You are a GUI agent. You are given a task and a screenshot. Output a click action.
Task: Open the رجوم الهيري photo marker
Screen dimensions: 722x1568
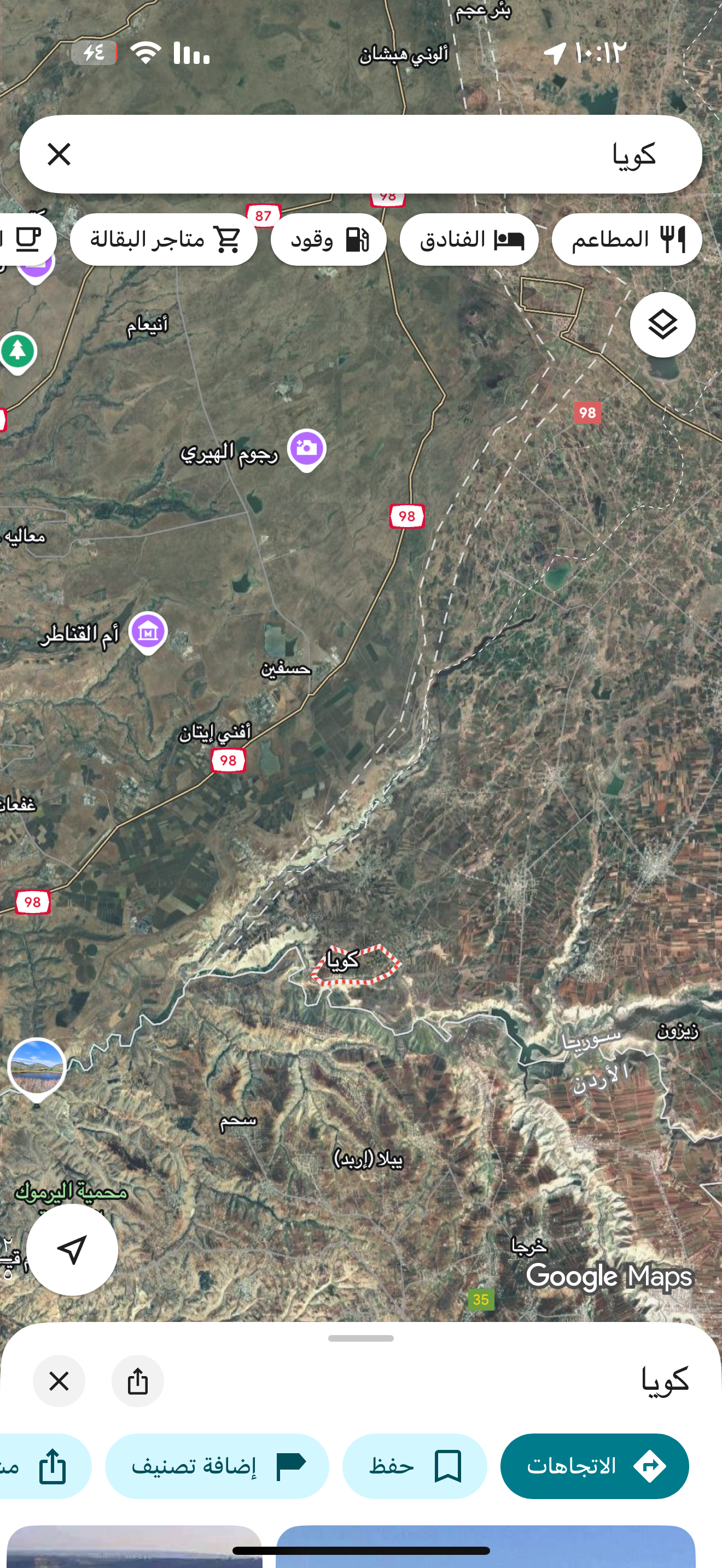click(x=306, y=449)
